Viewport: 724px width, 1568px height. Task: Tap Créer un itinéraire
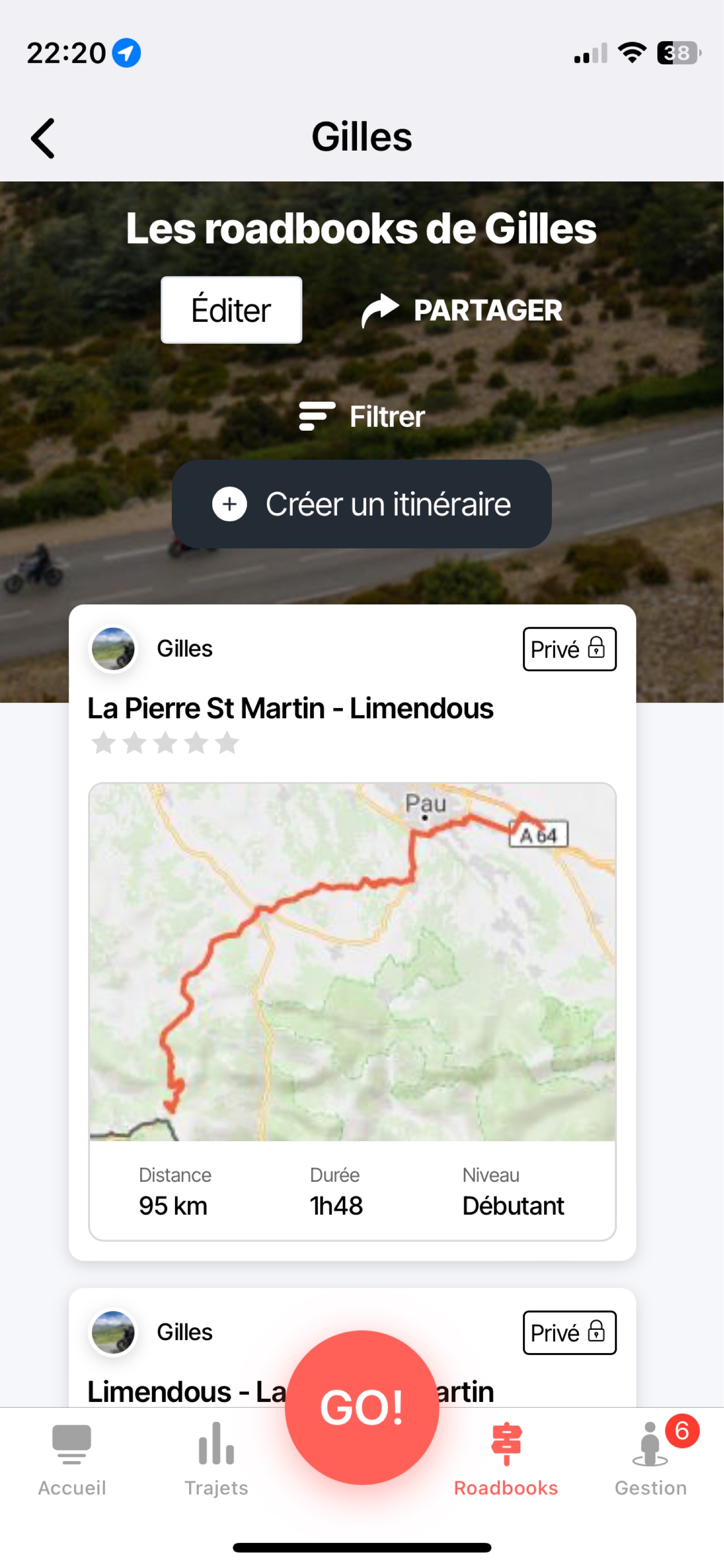coord(362,504)
